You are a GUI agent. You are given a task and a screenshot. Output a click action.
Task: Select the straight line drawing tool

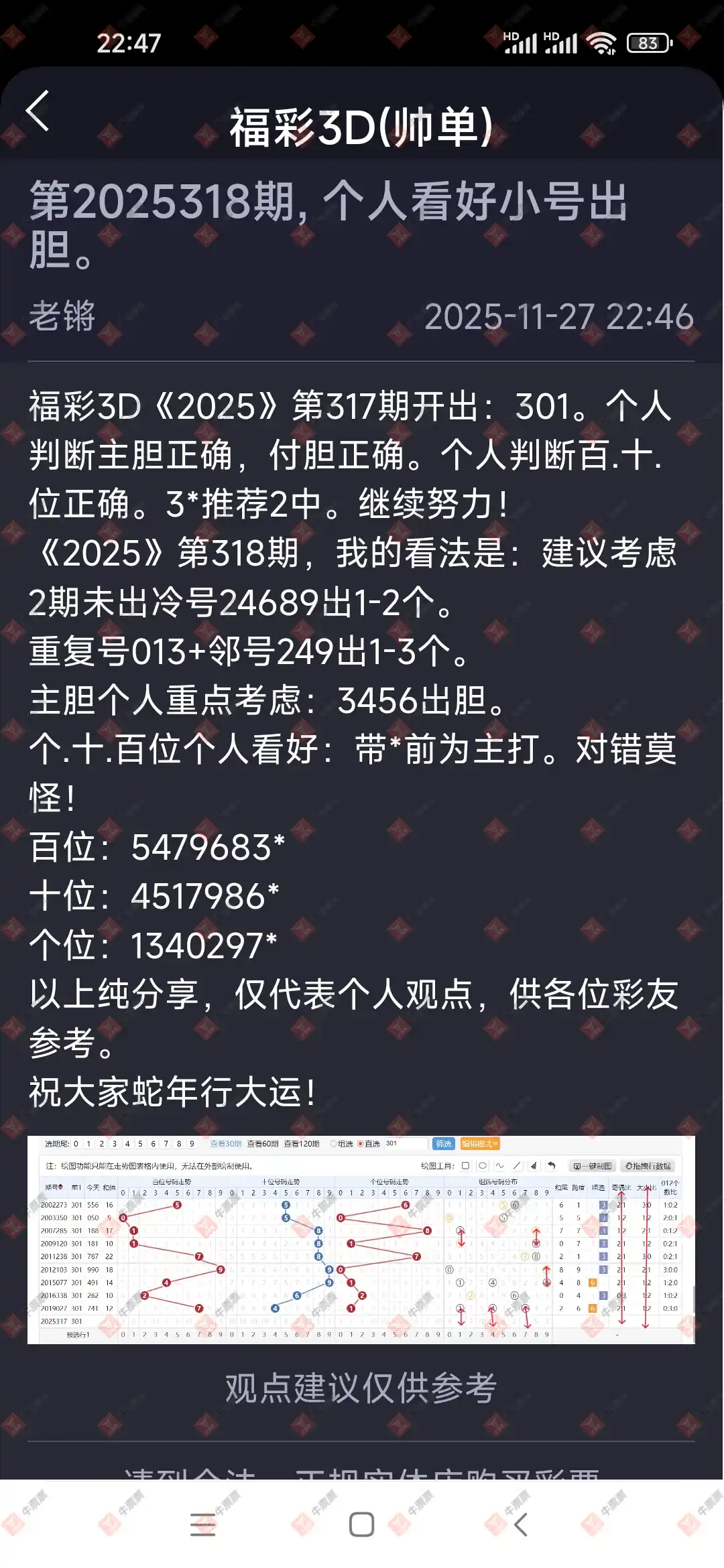tap(517, 1165)
